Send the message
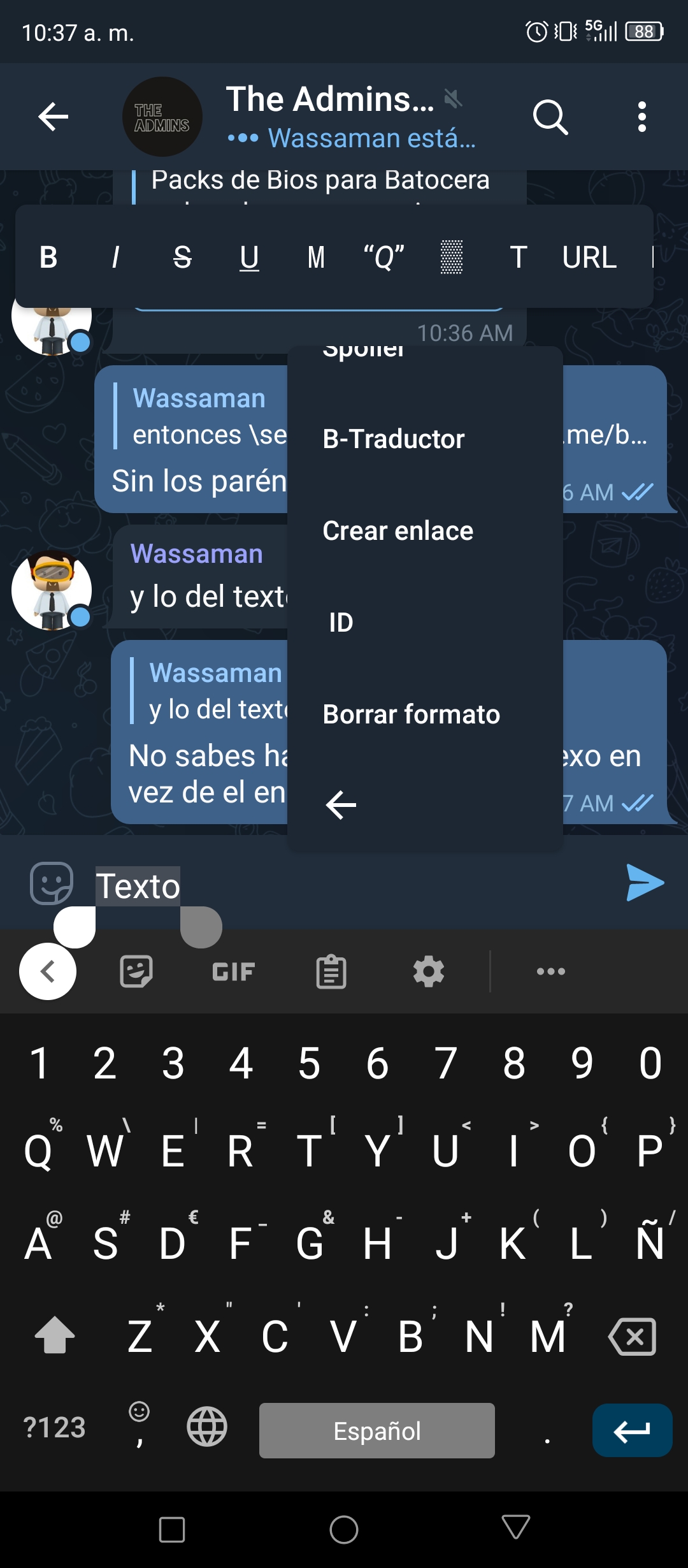 point(645,883)
